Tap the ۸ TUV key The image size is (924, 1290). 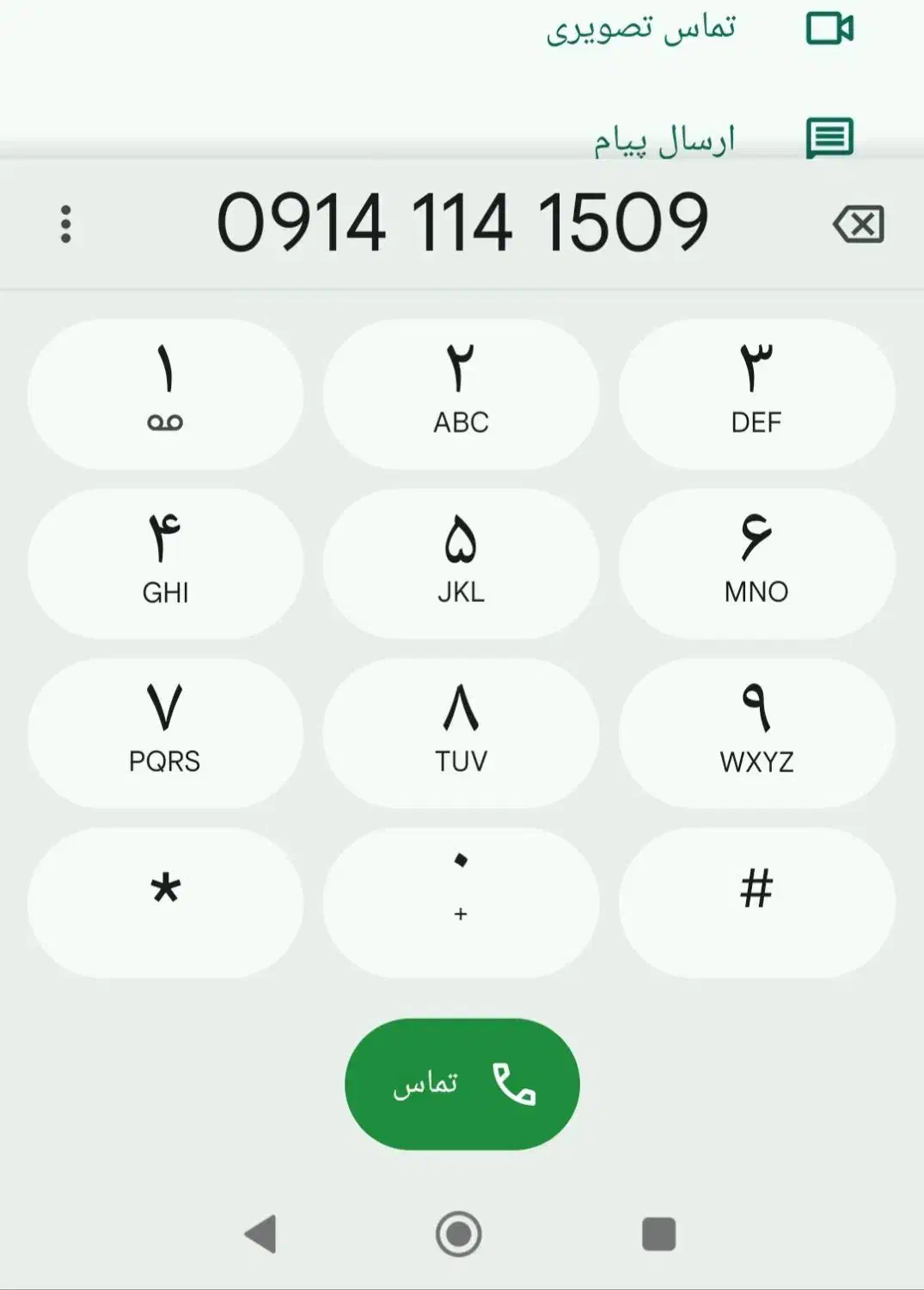click(461, 733)
